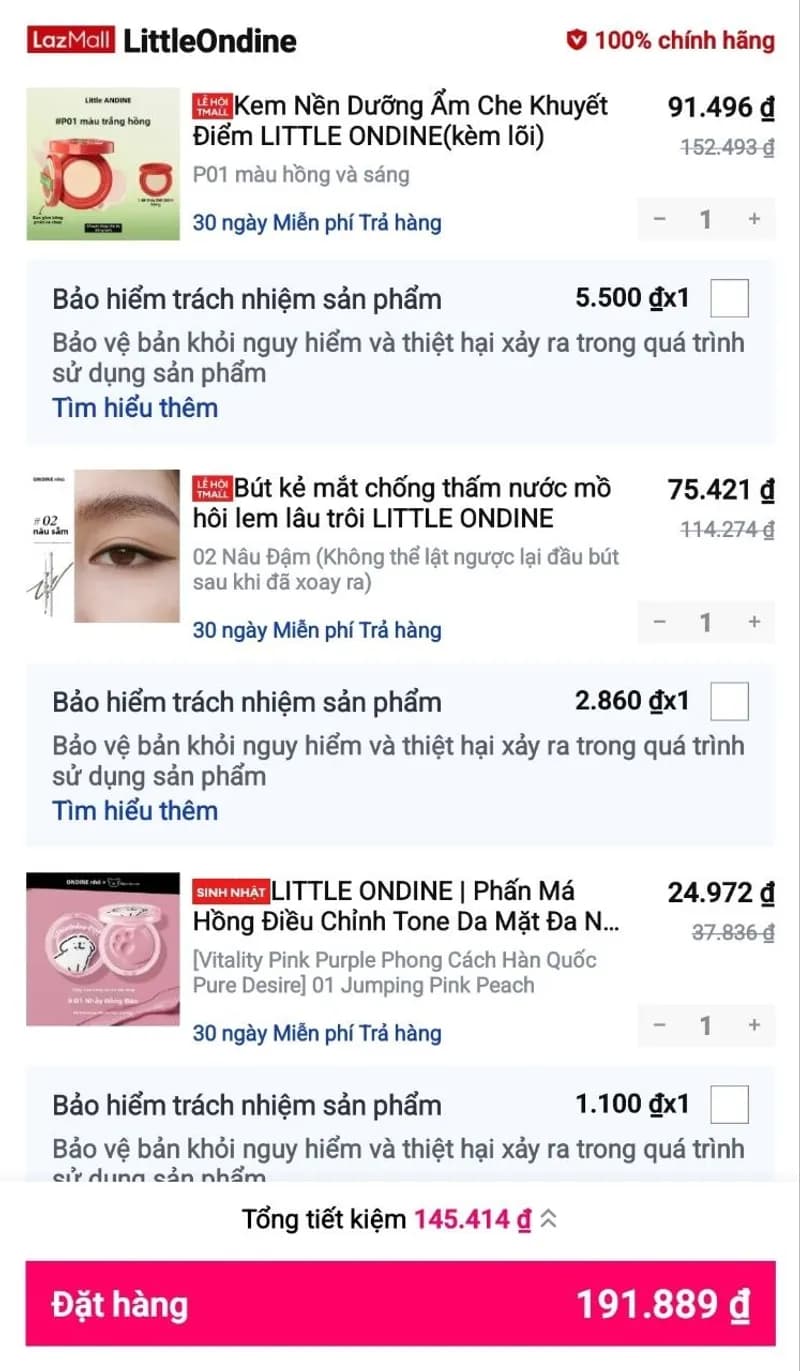800x1371 pixels.
Task: Decrease quantity of Kem Nền Dưỡng Ẩm
Action: [659, 219]
